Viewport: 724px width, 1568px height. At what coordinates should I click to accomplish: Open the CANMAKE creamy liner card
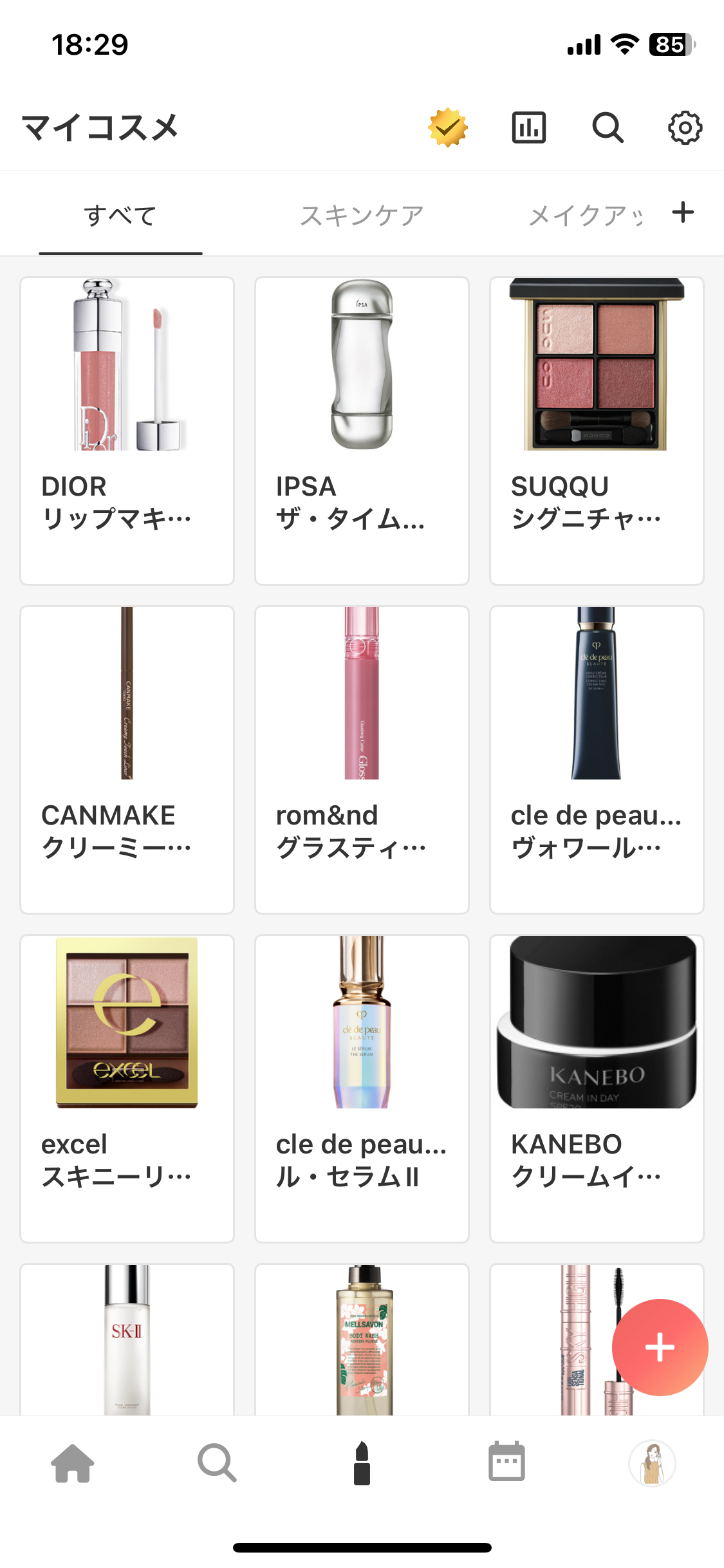[127, 760]
